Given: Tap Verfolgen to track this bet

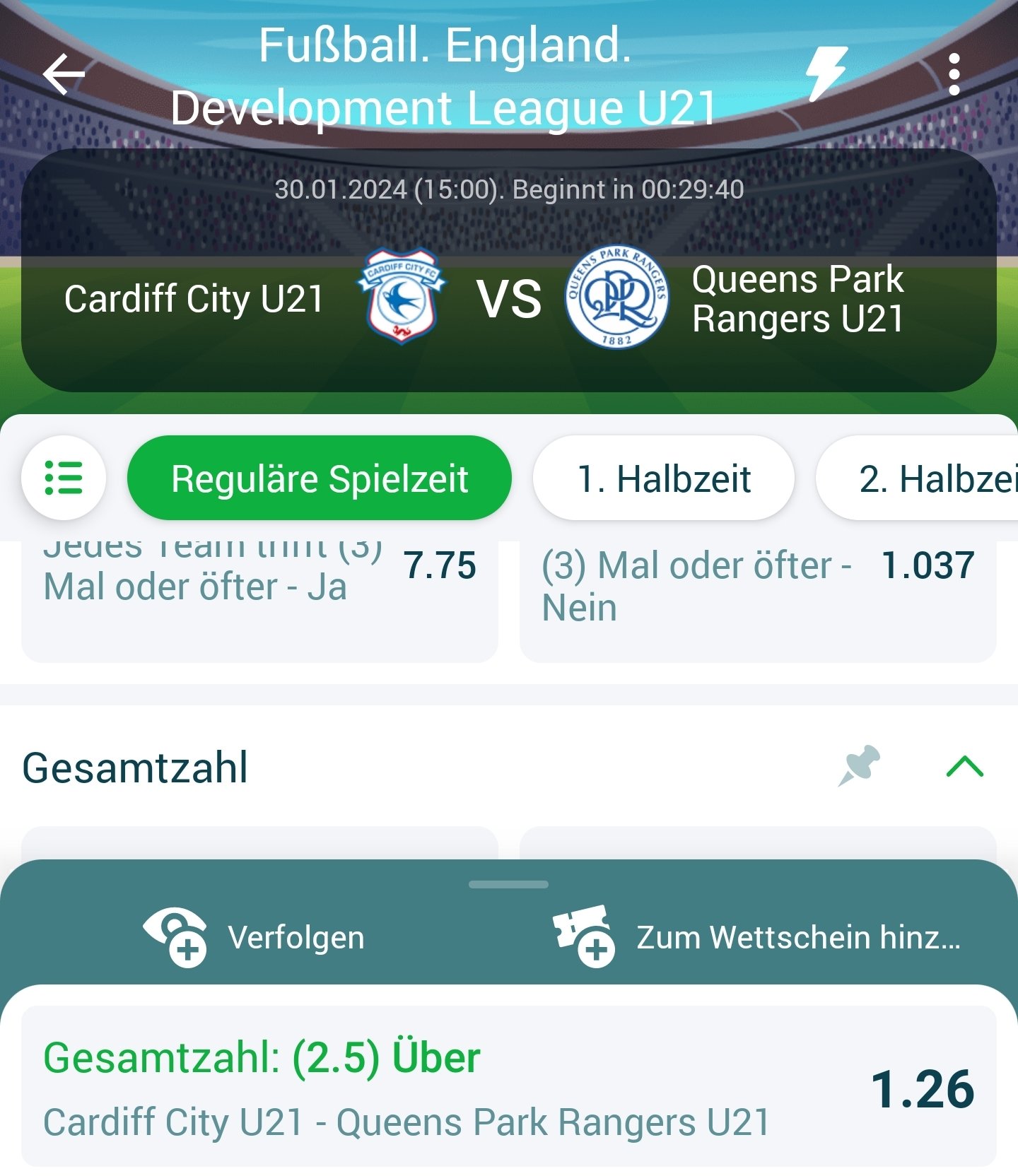Looking at the screenshot, I should [x=255, y=937].
